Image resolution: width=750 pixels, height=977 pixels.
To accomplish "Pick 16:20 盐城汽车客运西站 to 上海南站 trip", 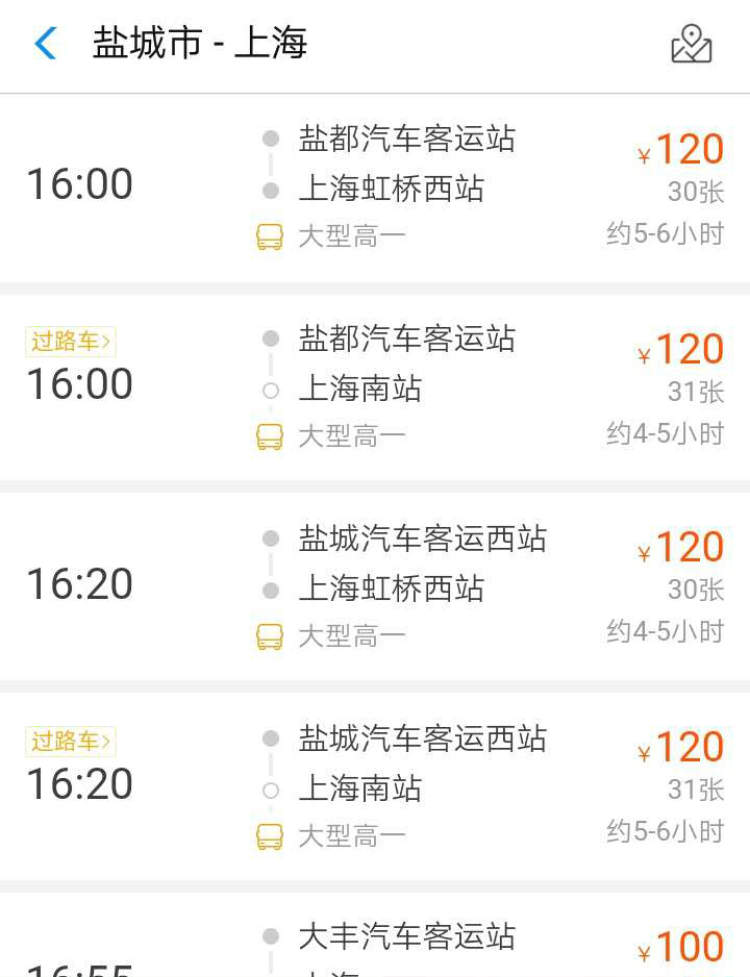I will tap(375, 785).
